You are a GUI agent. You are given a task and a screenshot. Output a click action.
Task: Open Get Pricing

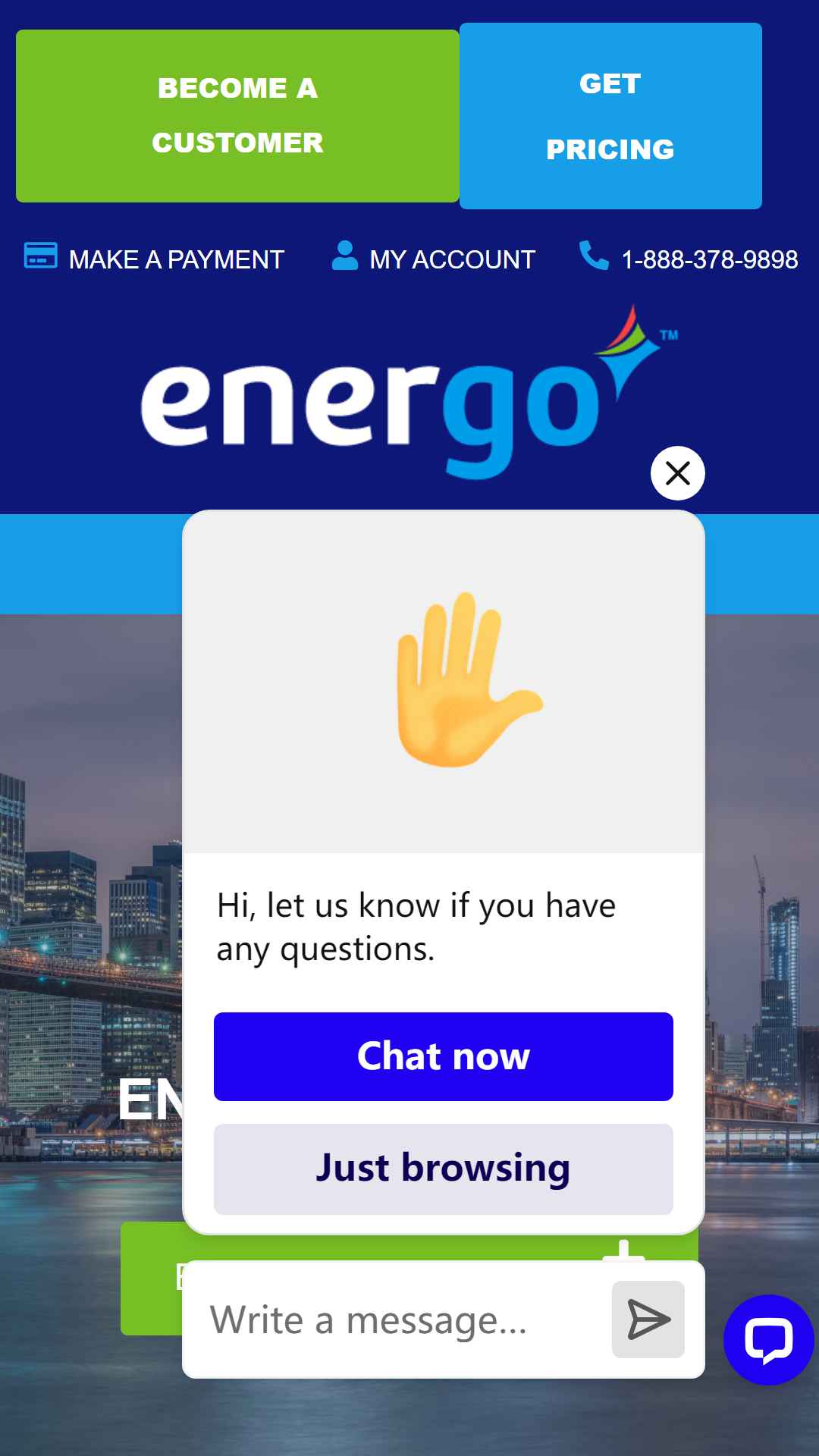tap(610, 116)
